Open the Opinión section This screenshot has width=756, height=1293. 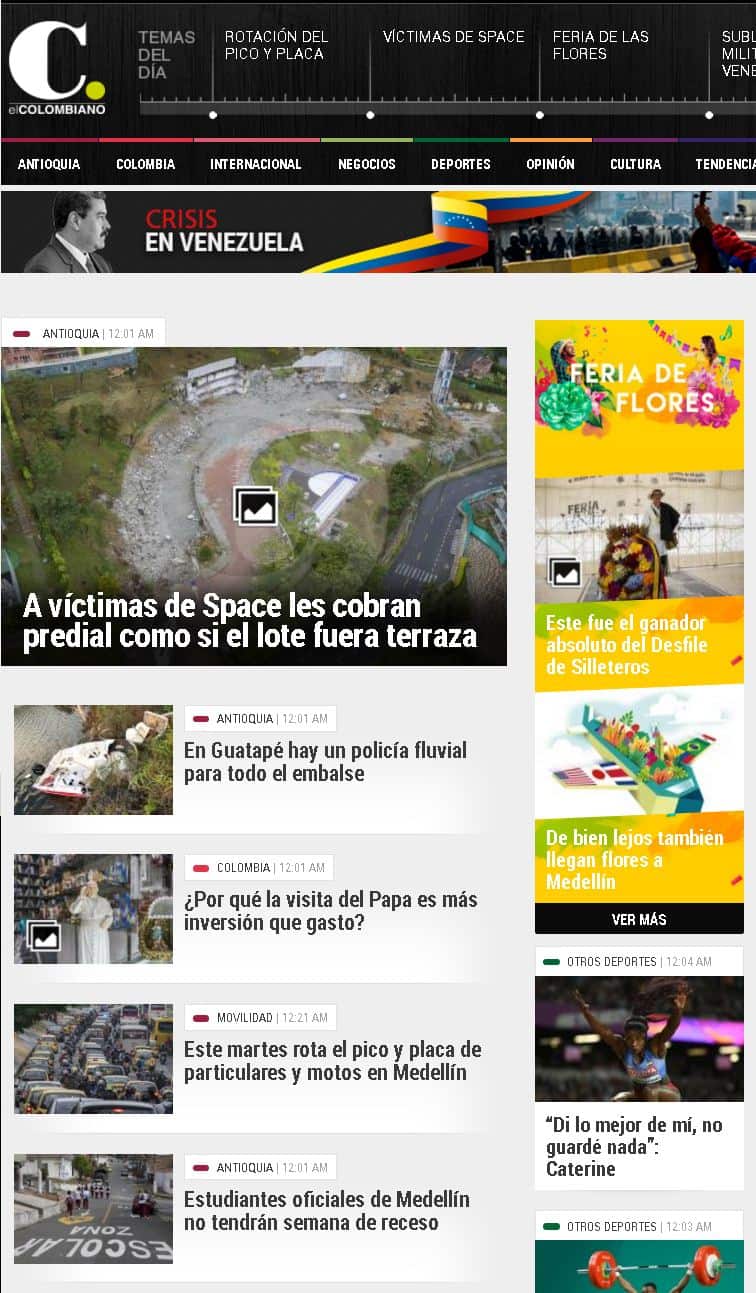[x=550, y=164]
